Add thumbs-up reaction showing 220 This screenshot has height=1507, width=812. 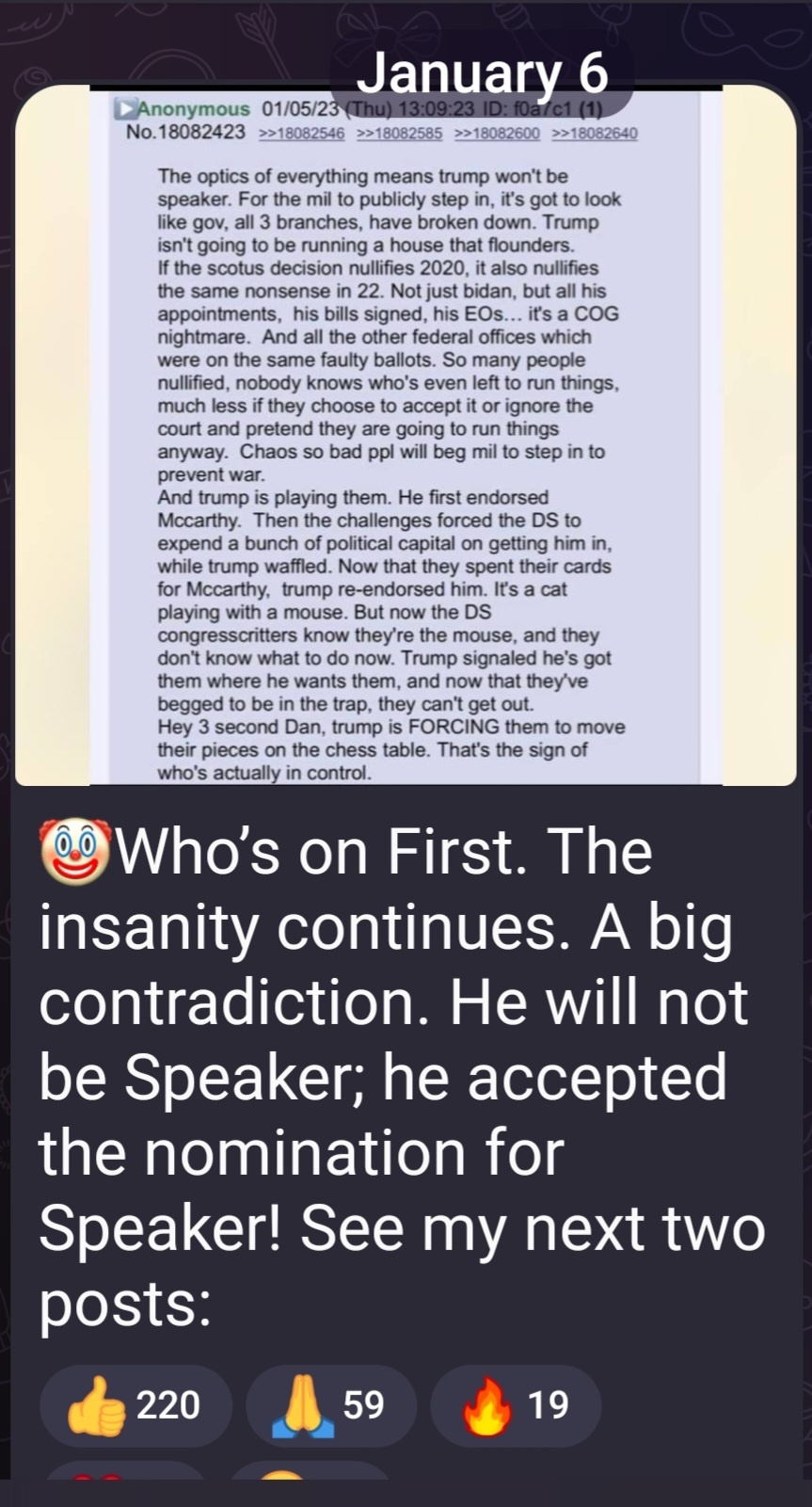[x=135, y=1405]
